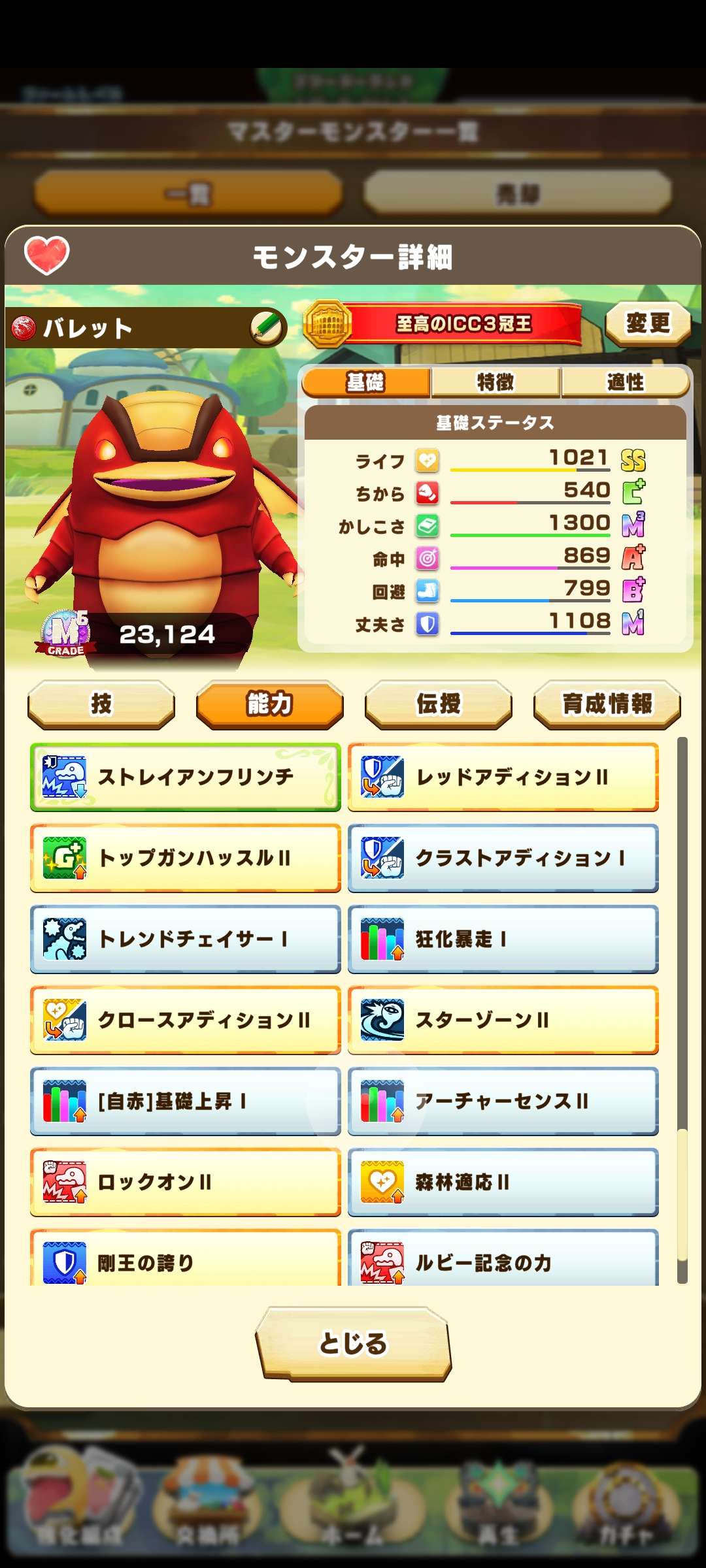
Task: Open ability ストレイアンフリンチ
Action: click(x=186, y=777)
